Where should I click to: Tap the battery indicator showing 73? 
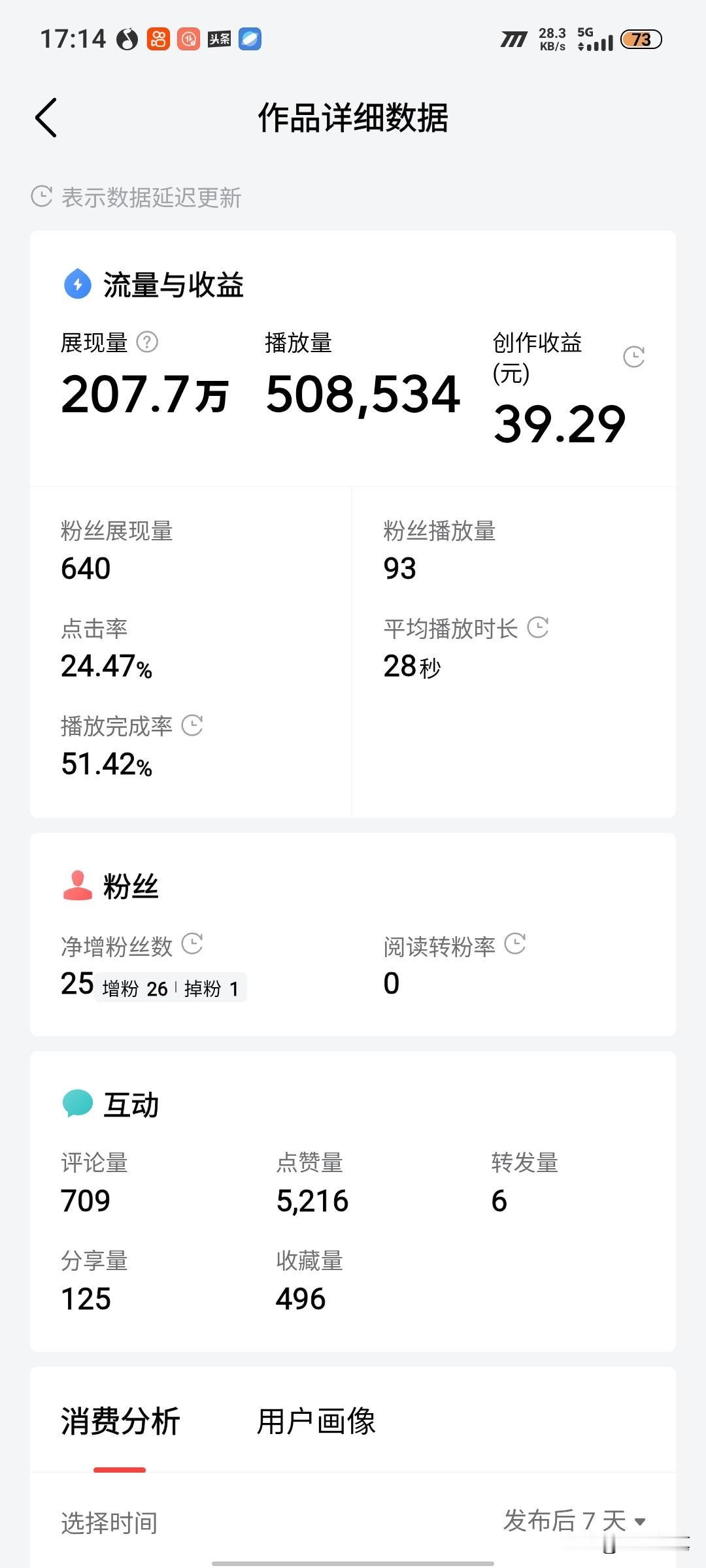[640, 40]
